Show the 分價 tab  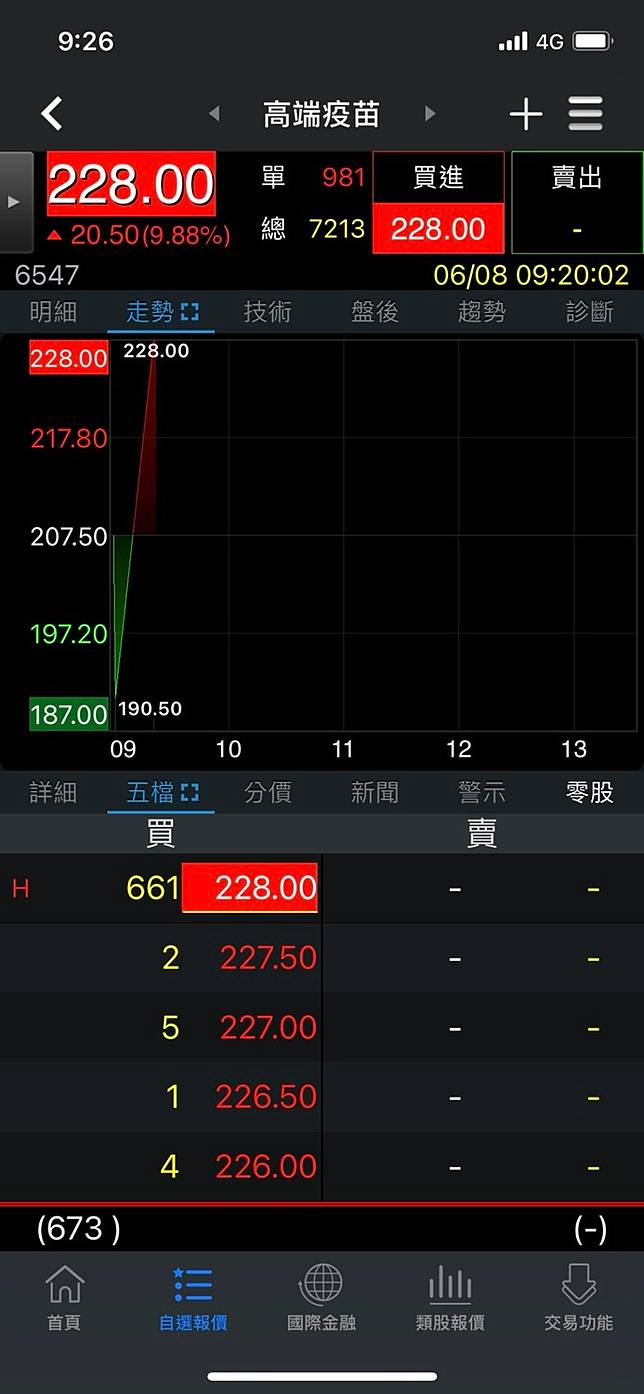[x=268, y=793]
